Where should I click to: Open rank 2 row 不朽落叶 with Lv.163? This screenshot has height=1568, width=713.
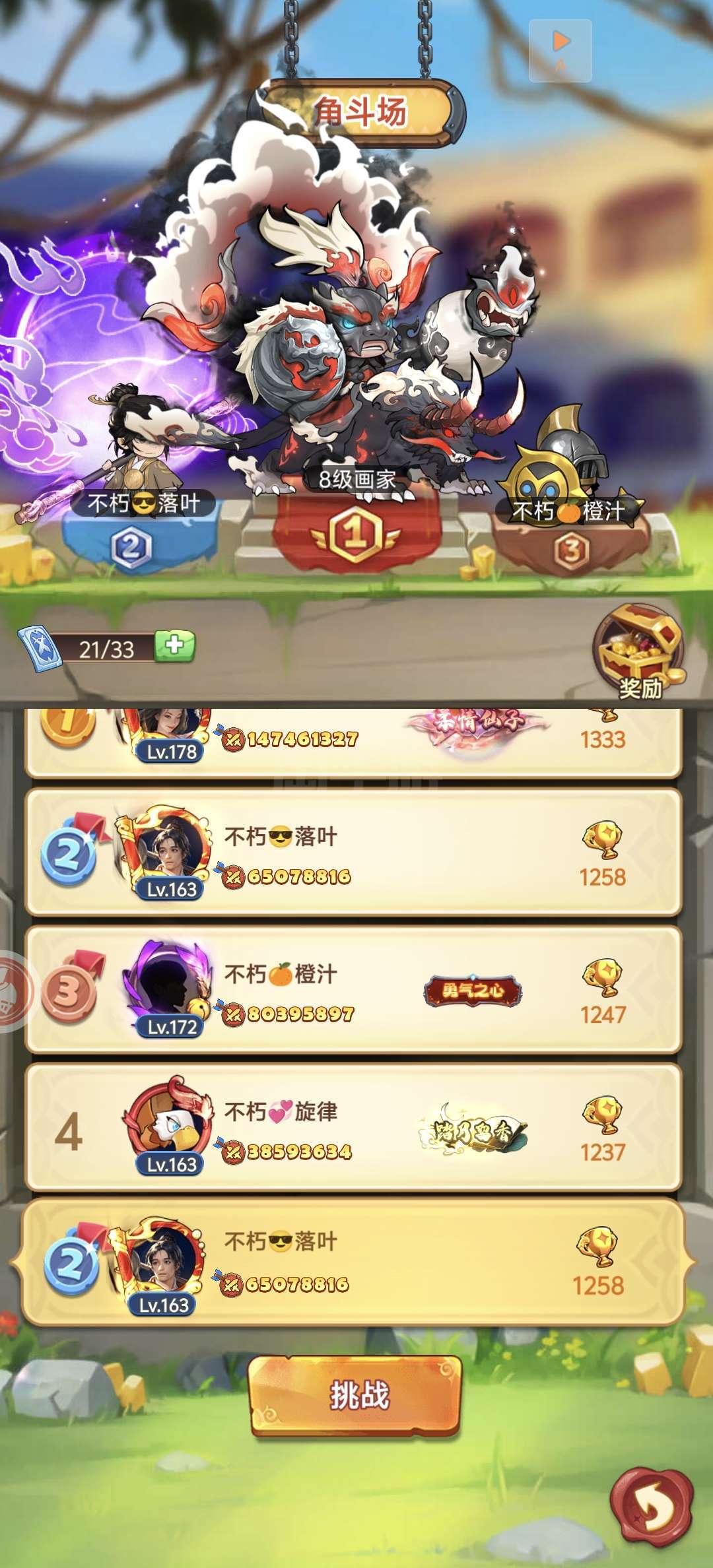353,852
